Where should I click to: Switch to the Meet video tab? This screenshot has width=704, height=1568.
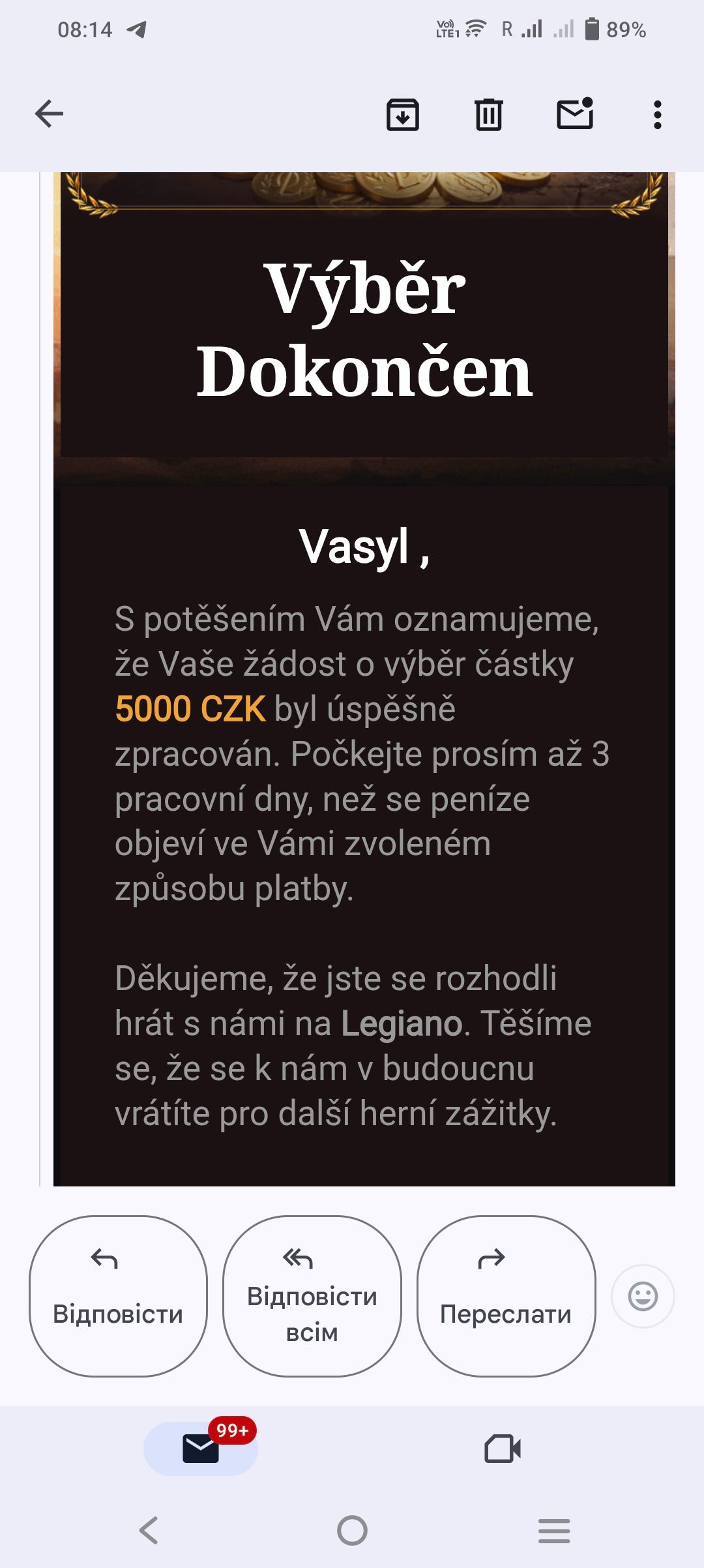click(x=503, y=1449)
